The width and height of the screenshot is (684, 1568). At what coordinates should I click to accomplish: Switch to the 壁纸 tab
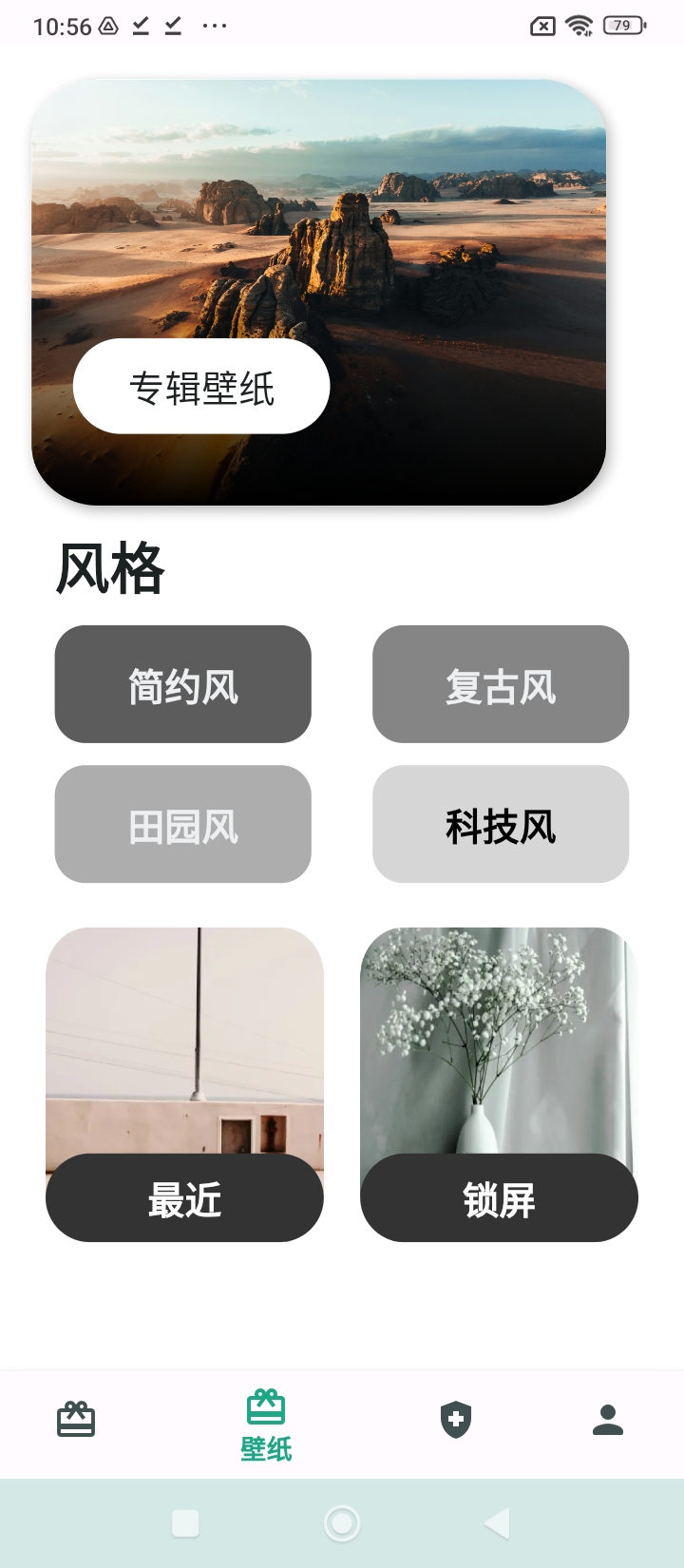point(266,1424)
